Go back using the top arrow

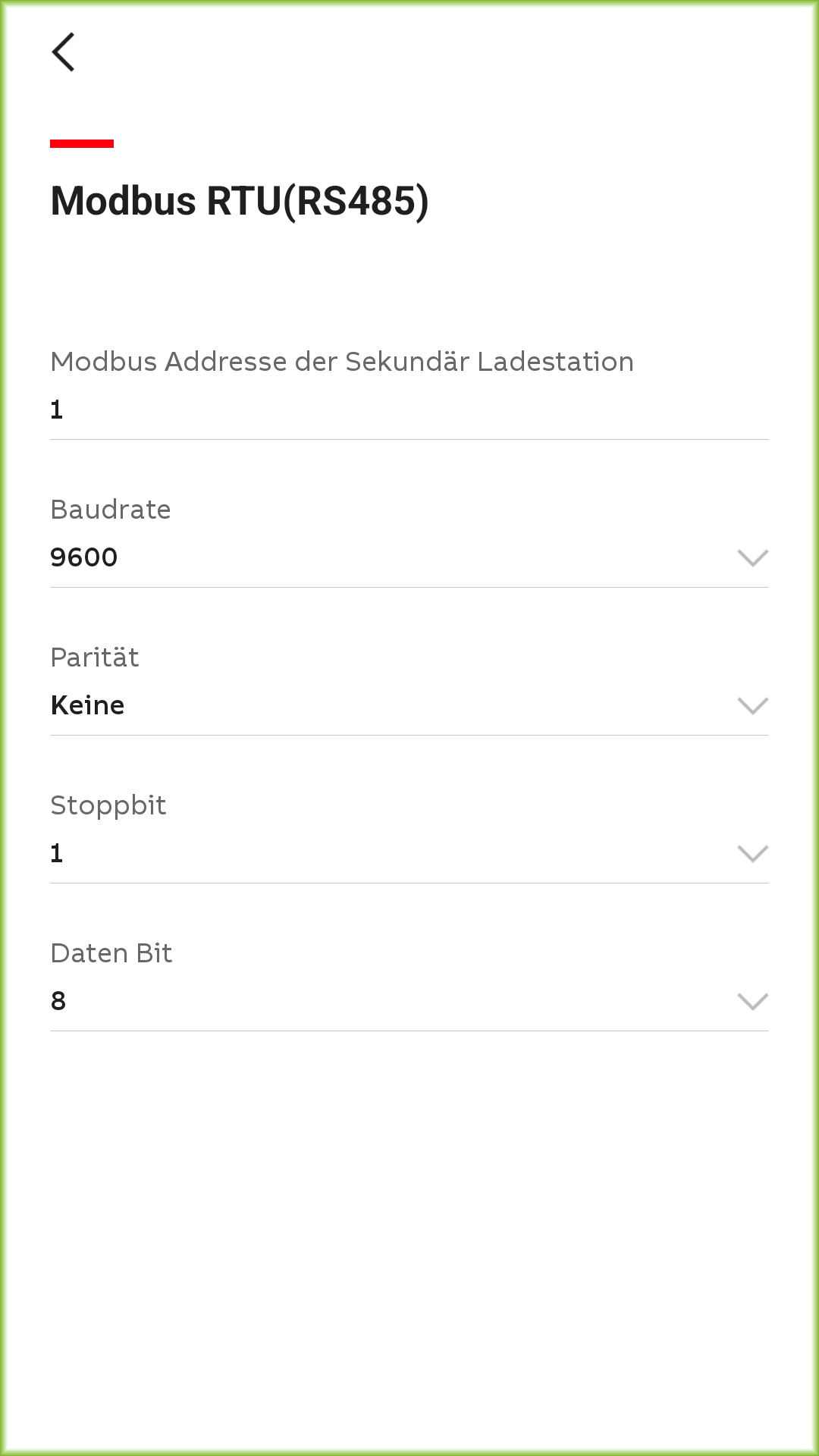click(64, 52)
